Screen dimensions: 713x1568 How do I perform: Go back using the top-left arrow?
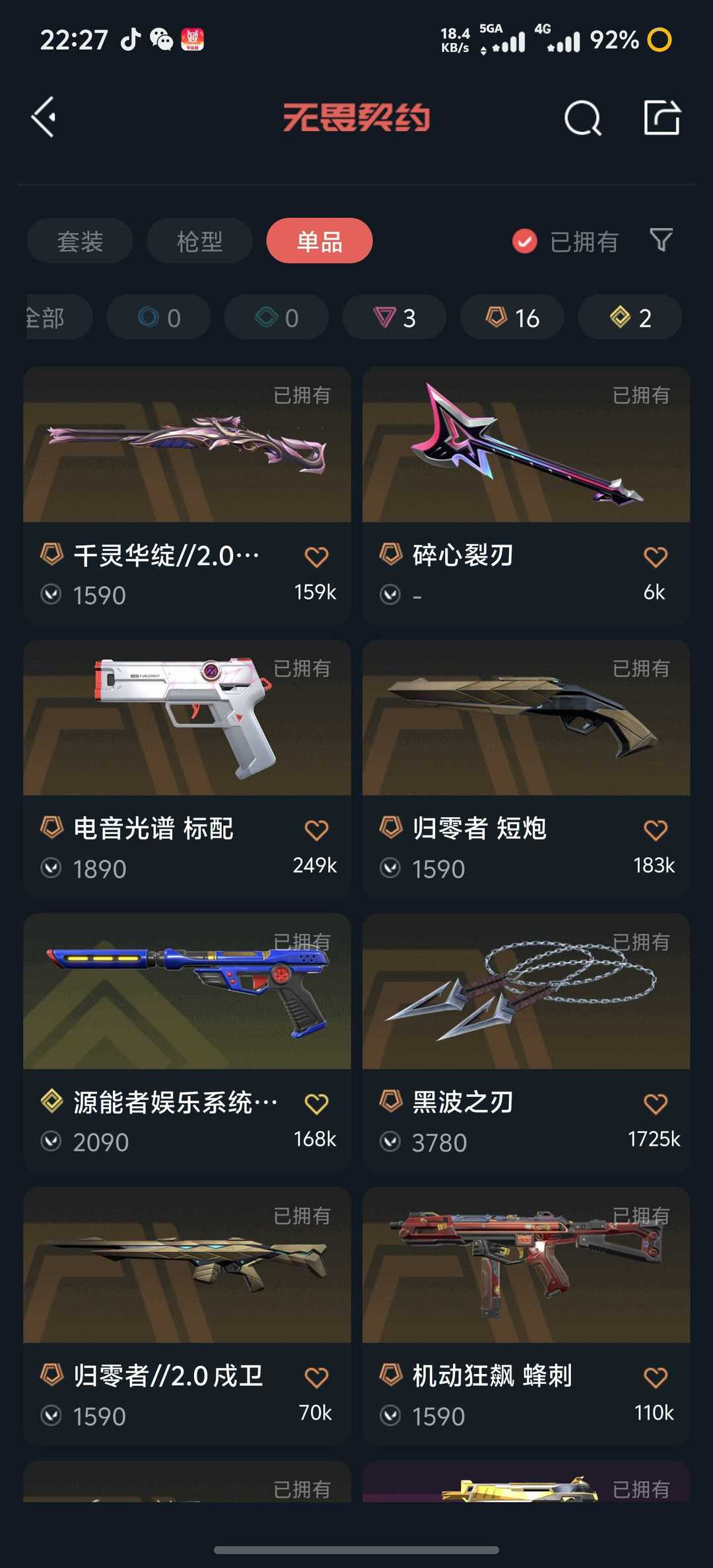point(44,117)
